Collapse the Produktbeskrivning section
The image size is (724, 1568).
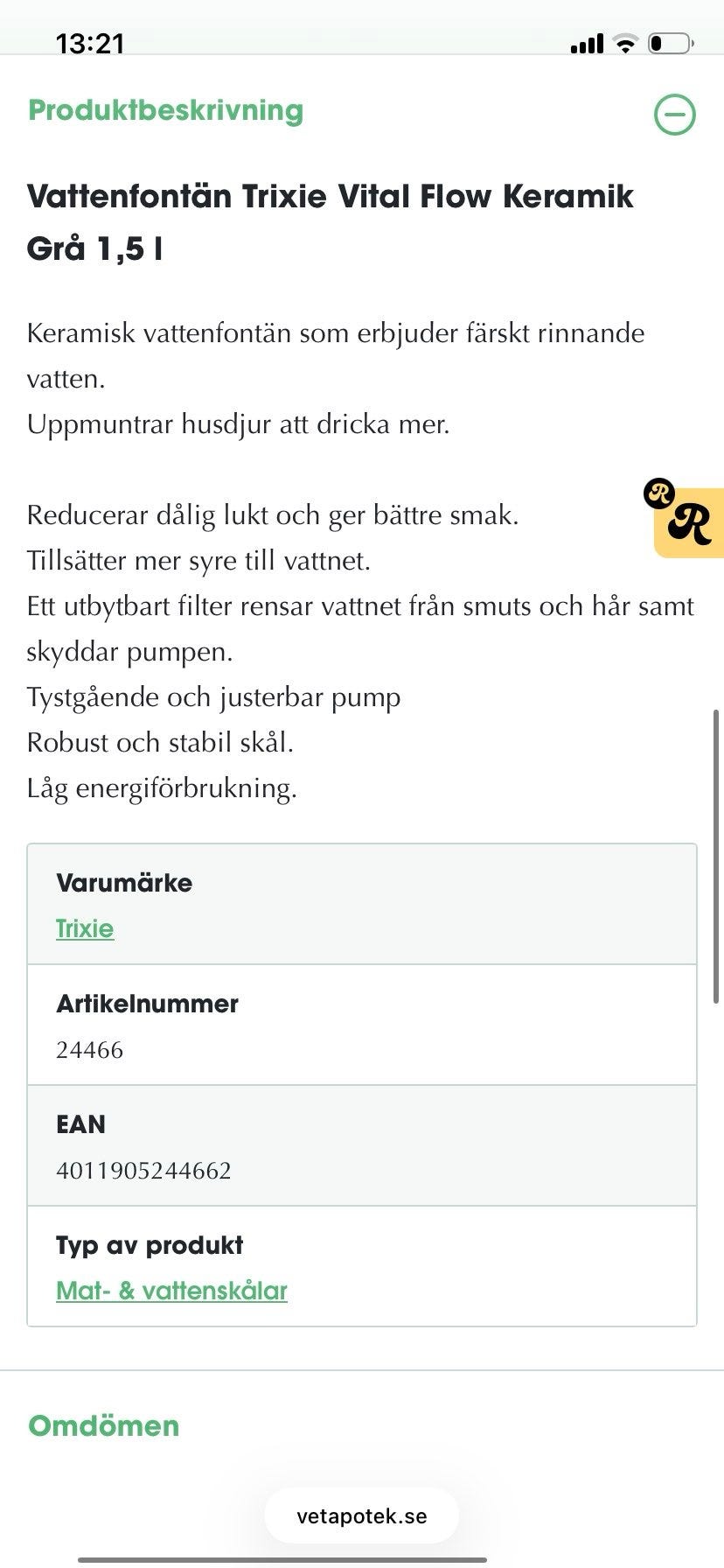674,114
